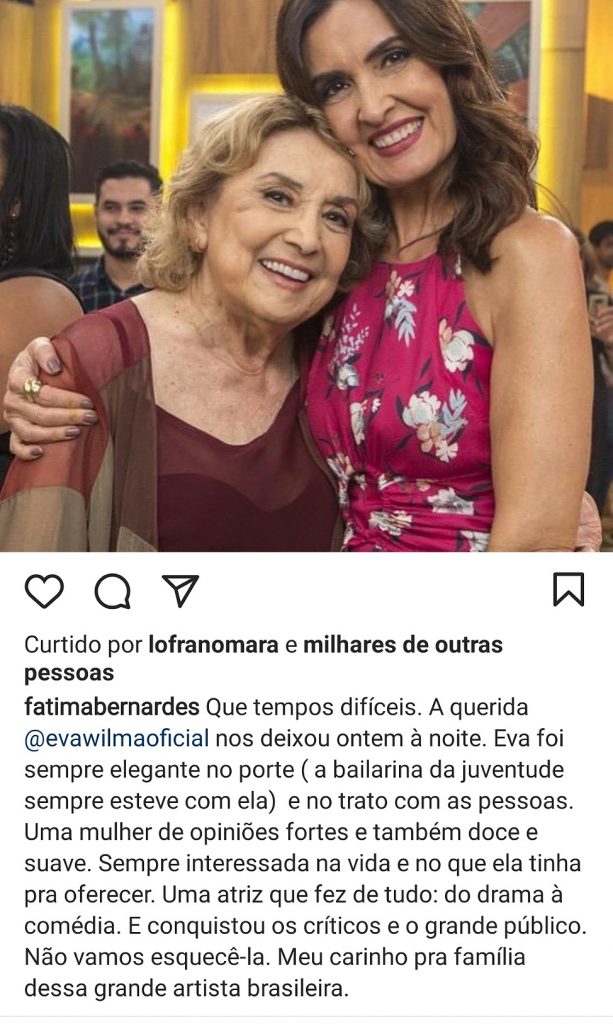Viewport: 613px width, 1024px height.
Task: Share the post via paper plane icon
Action: [x=180, y=591]
